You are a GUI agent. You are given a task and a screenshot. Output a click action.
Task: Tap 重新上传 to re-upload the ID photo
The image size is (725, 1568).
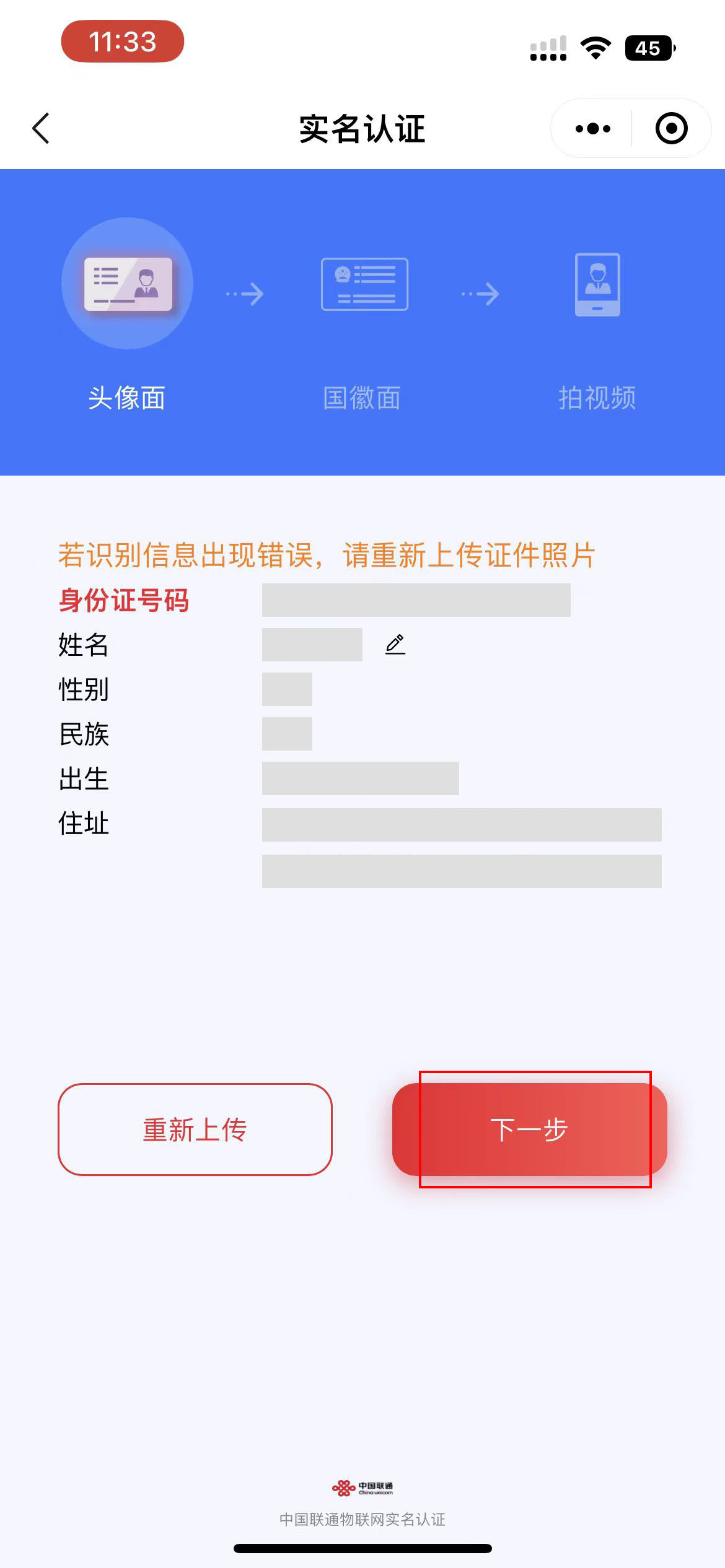195,1129
